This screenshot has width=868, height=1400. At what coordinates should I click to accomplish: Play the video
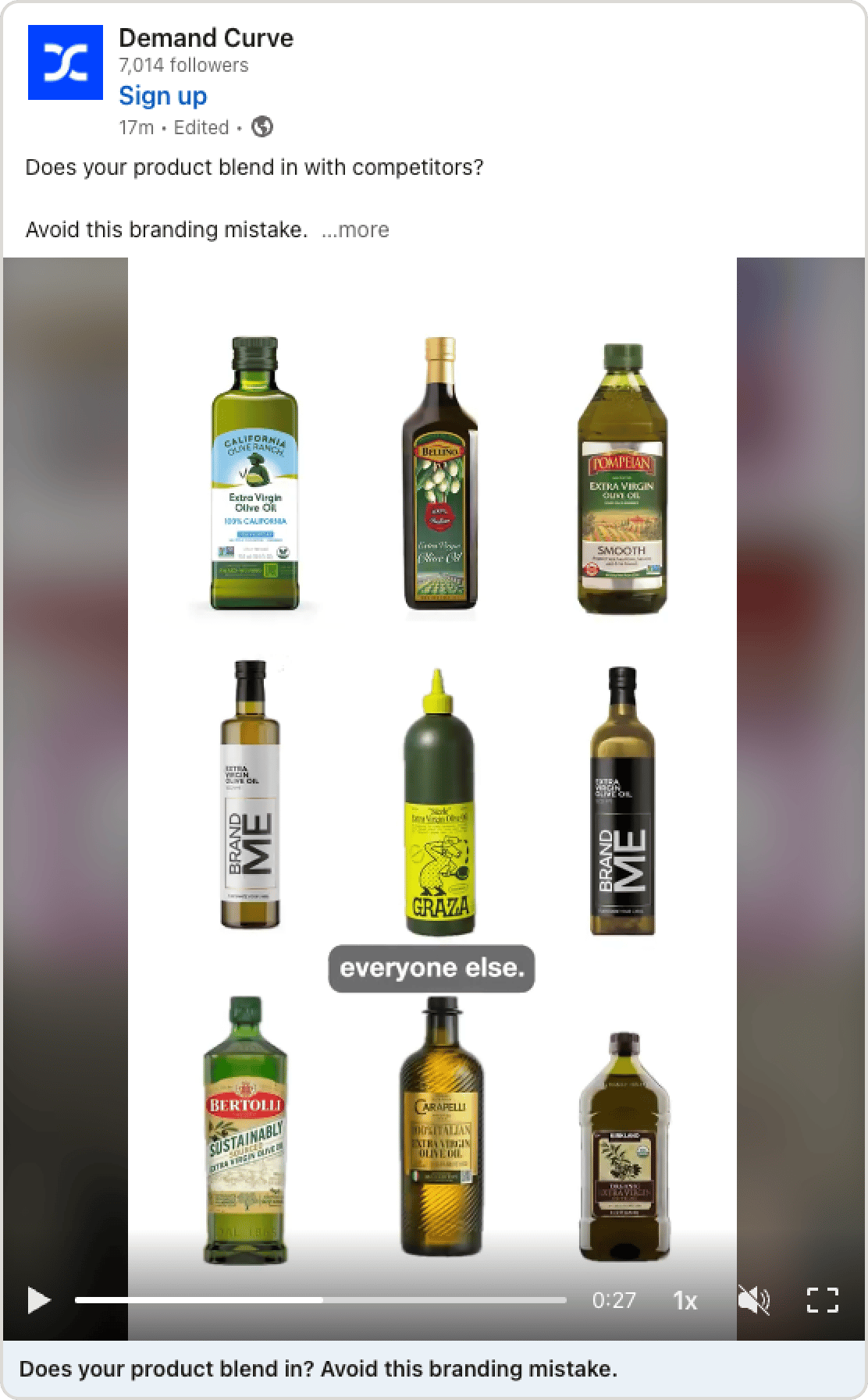click(38, 1300)
